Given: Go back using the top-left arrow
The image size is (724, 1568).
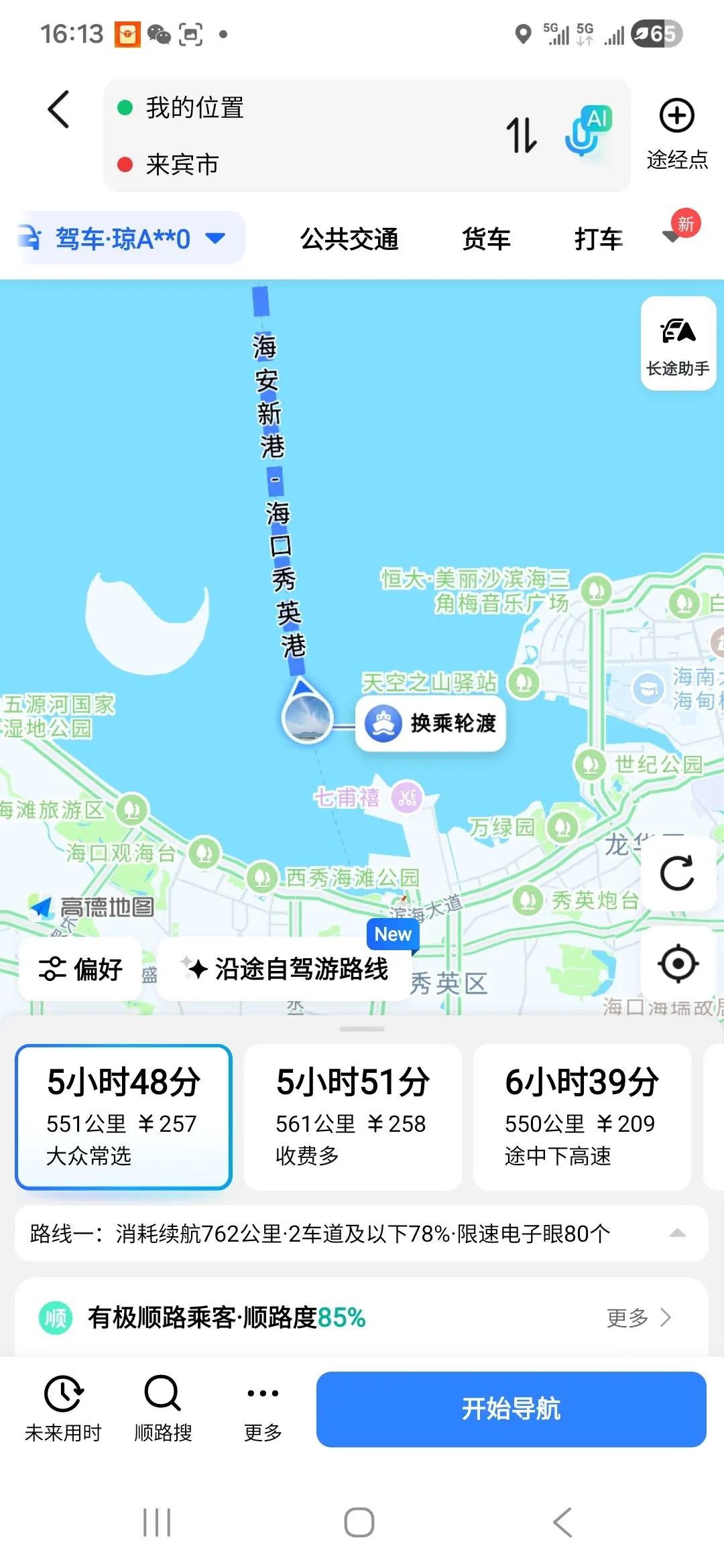Looking at the screenshot, I should (x=59, y=109).
